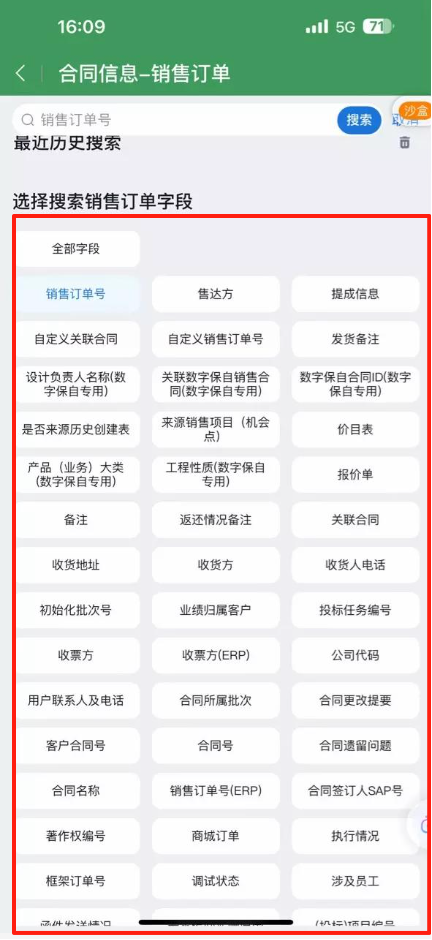The image size is (432, 940).
Task: Tap the 收货地址 field
Action: (77, 565)
